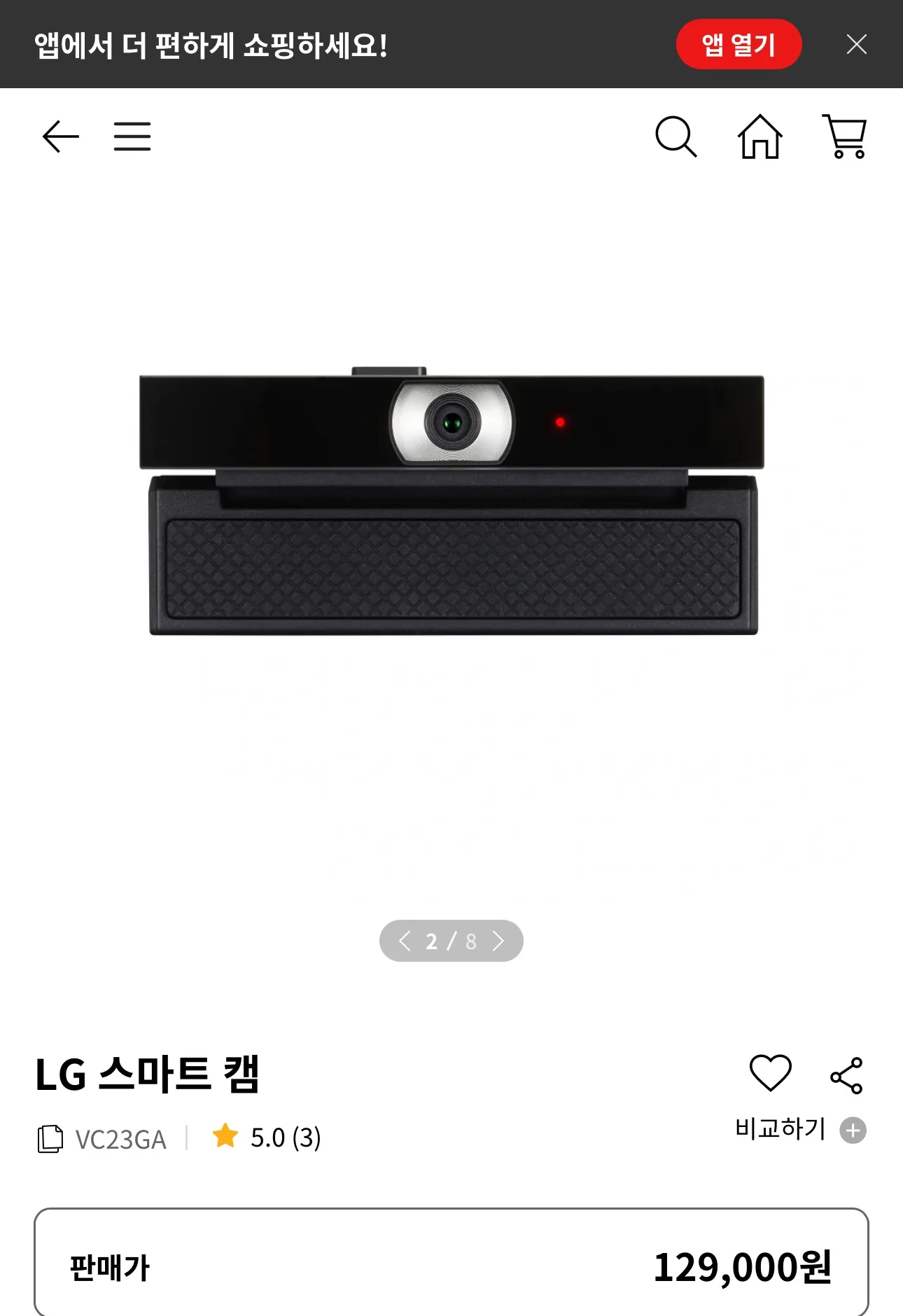Show the next product image
The image size is (903, 1316).
click(x=498, y=941)
